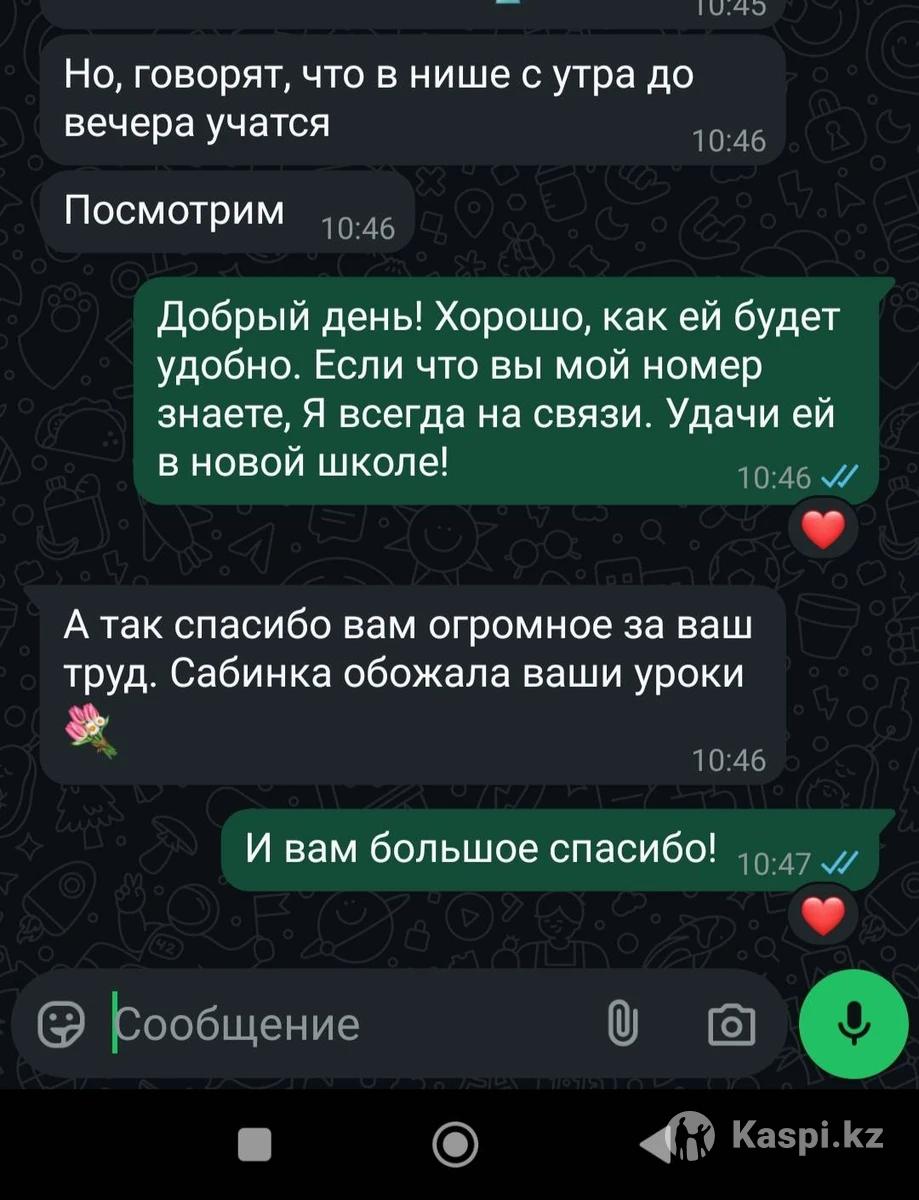Open the camera to take a photo
The image size is (919, 1200).
tap(731, 1024)
